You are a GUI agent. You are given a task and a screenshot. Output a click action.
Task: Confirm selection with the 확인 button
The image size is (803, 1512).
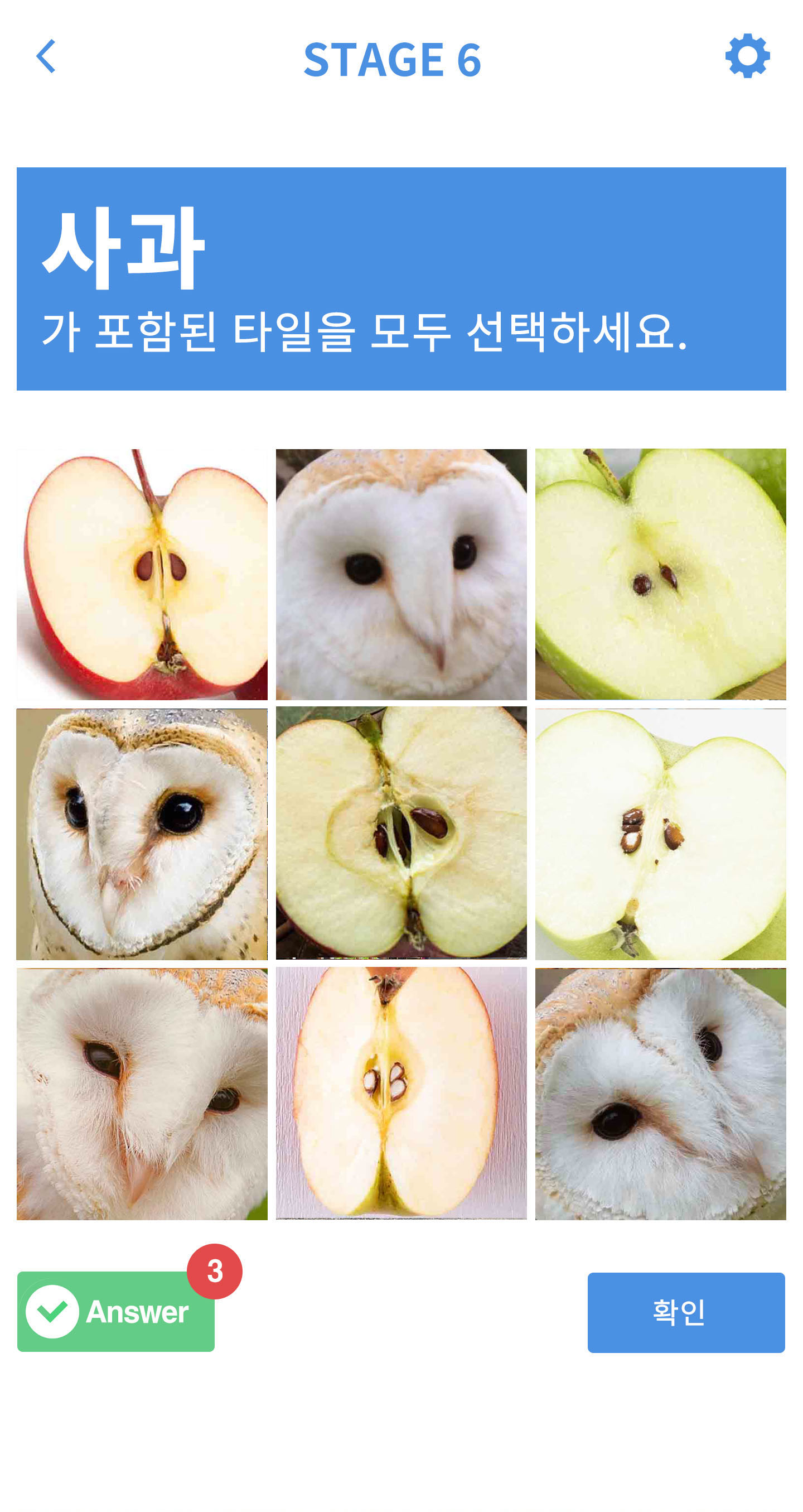(x=686, y=1312)
